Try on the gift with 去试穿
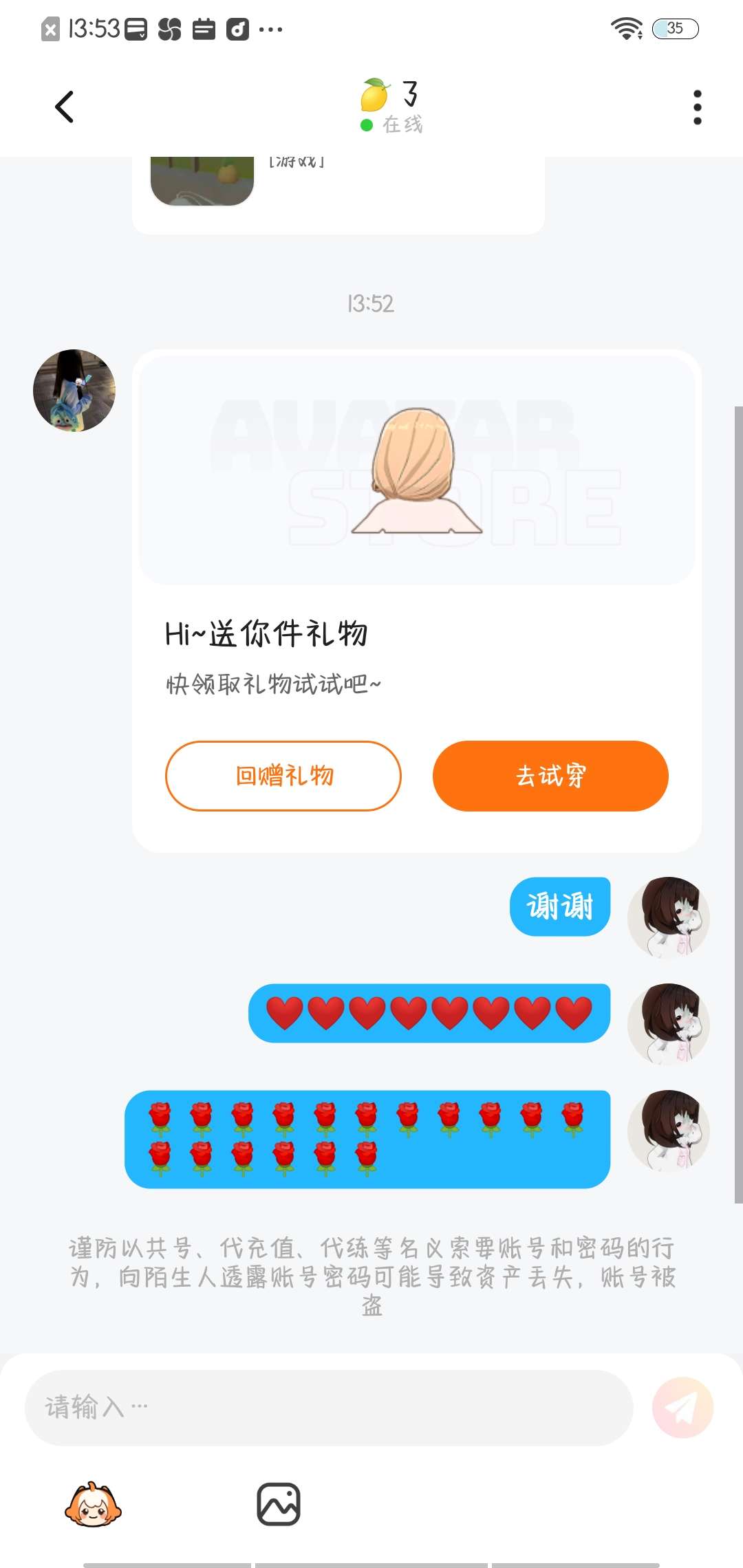 coord(550,776)
